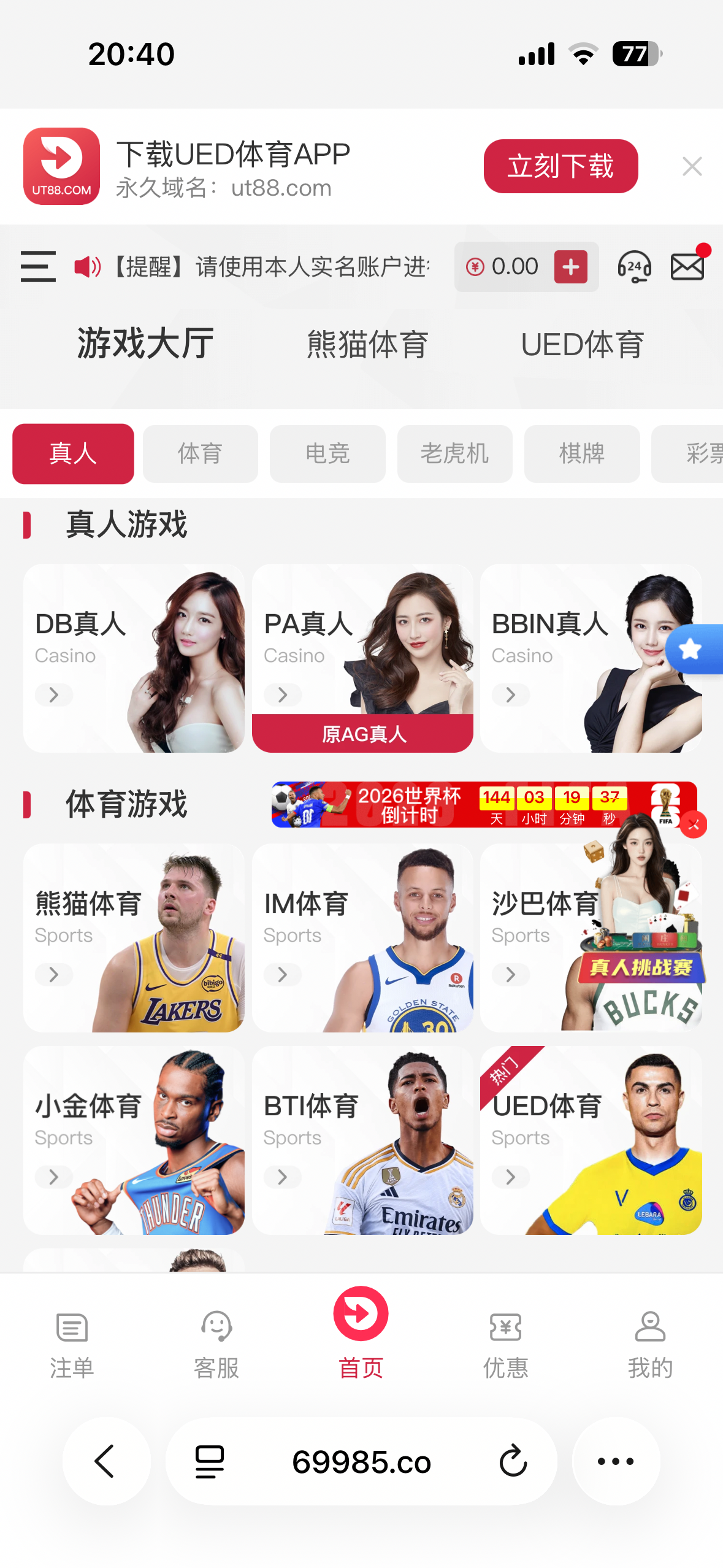Open the IM体育 sports card
723x1568 pixels.
362,937
